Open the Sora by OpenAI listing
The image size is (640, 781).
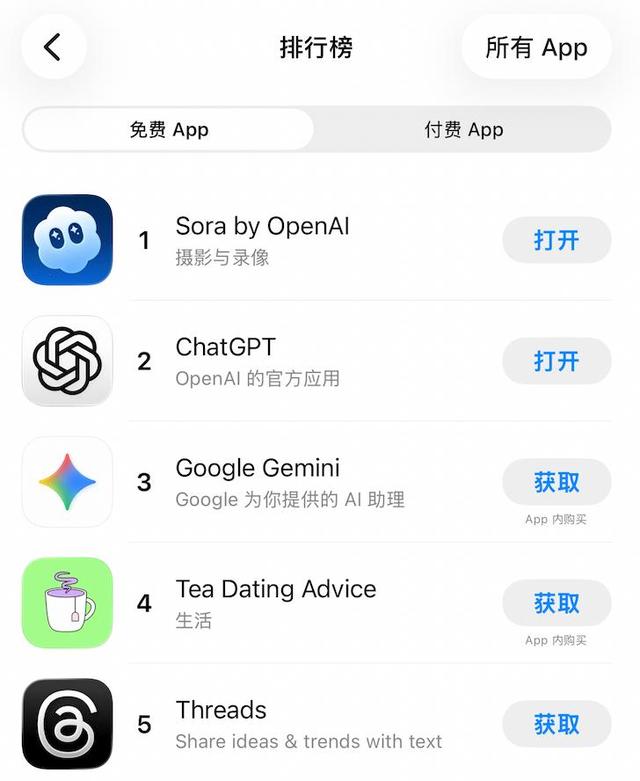[262, 227]
